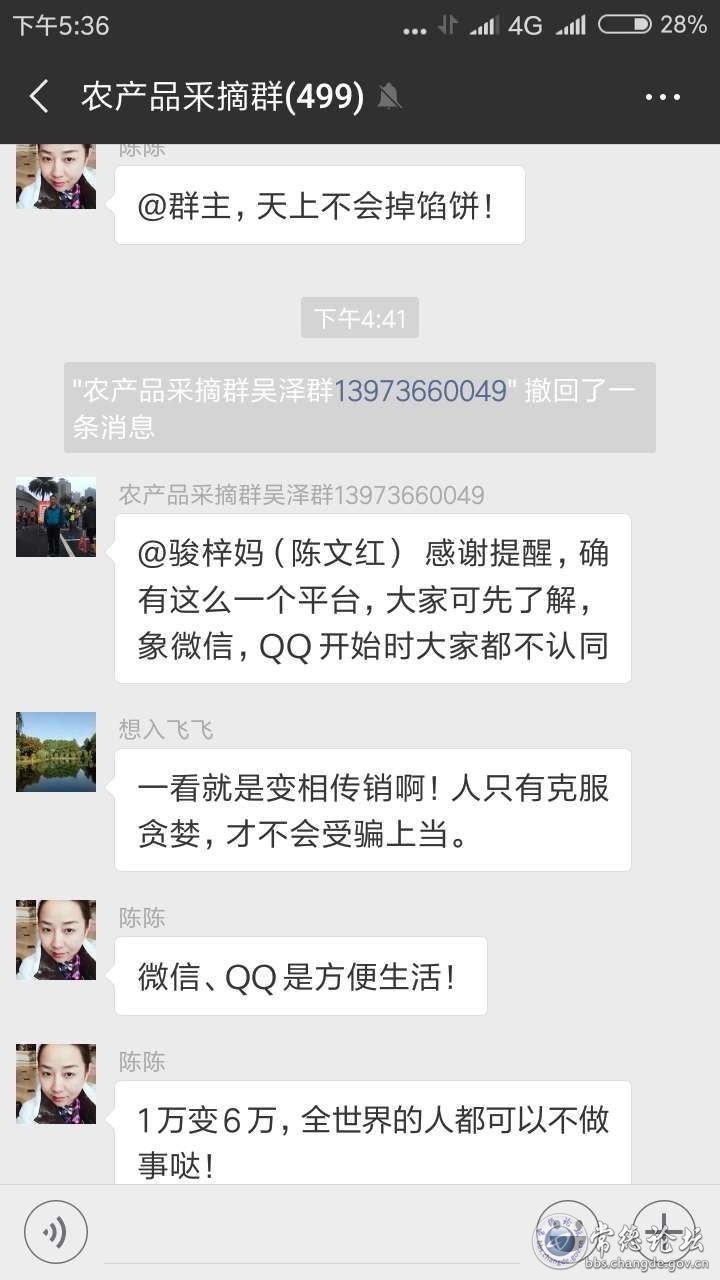Open the group chat overflow menu

coord(662,97)
